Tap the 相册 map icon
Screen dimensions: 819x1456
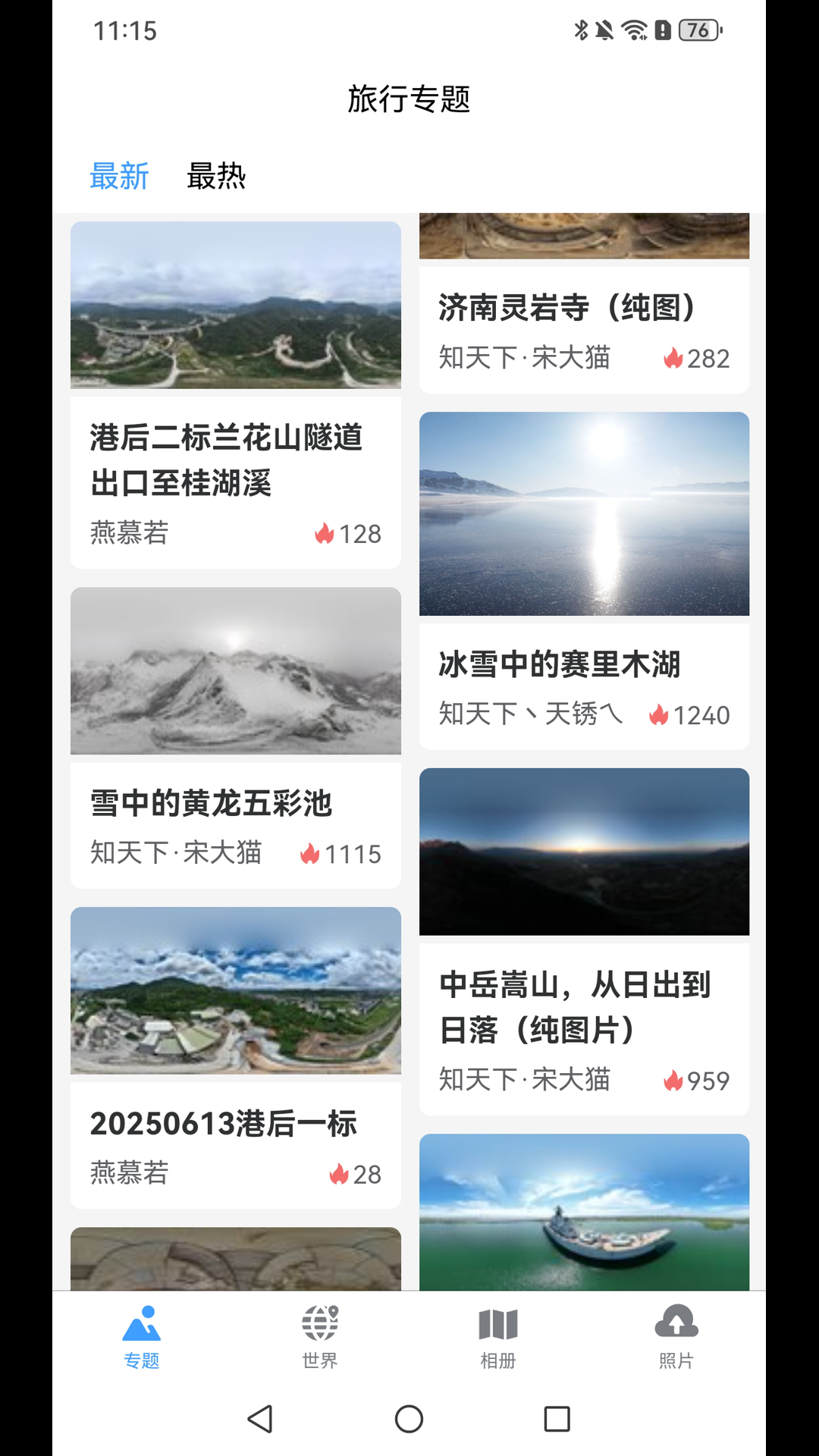[x=498, y=1335]
